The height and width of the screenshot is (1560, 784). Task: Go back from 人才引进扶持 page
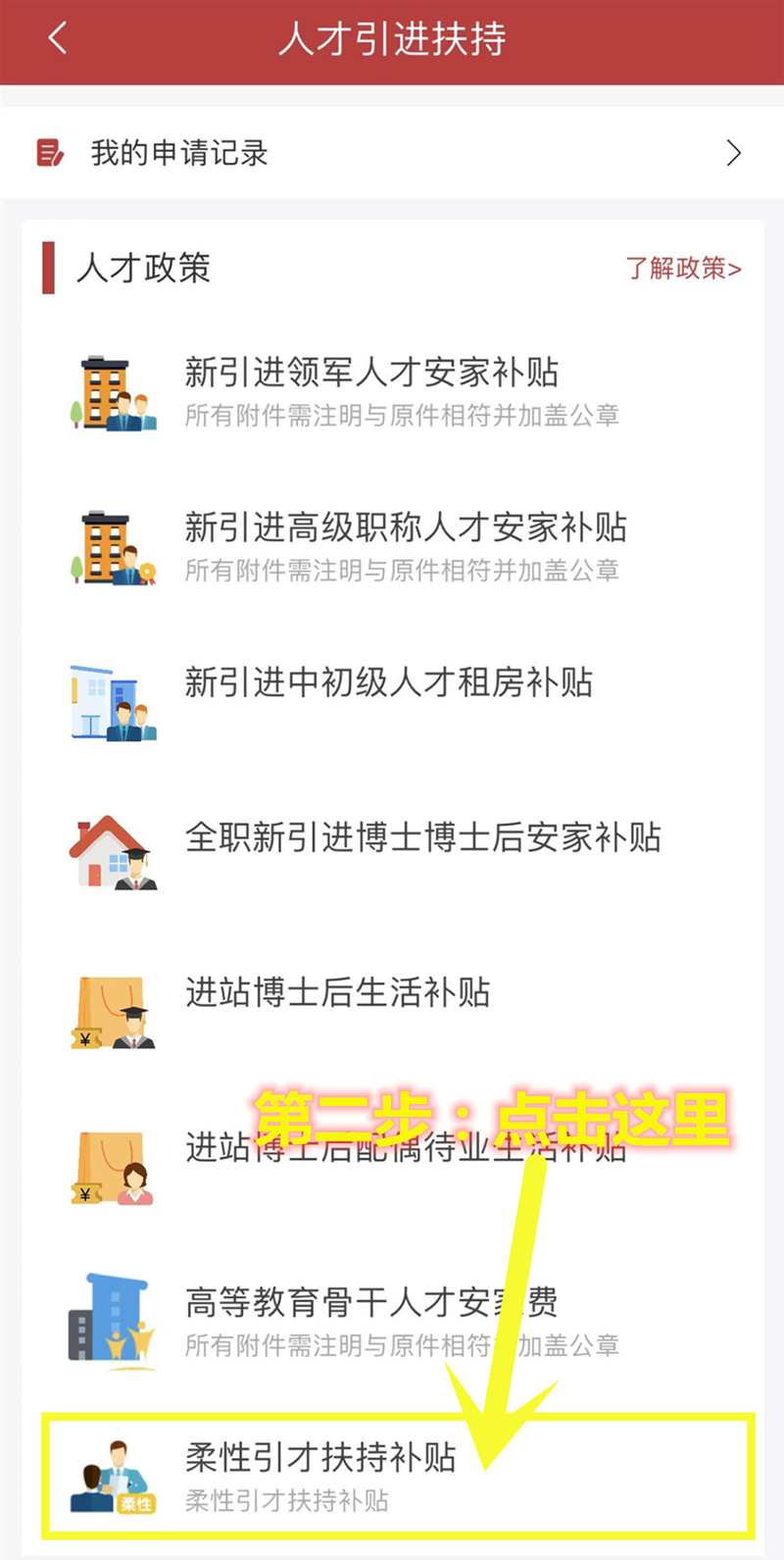coord(57,39)
